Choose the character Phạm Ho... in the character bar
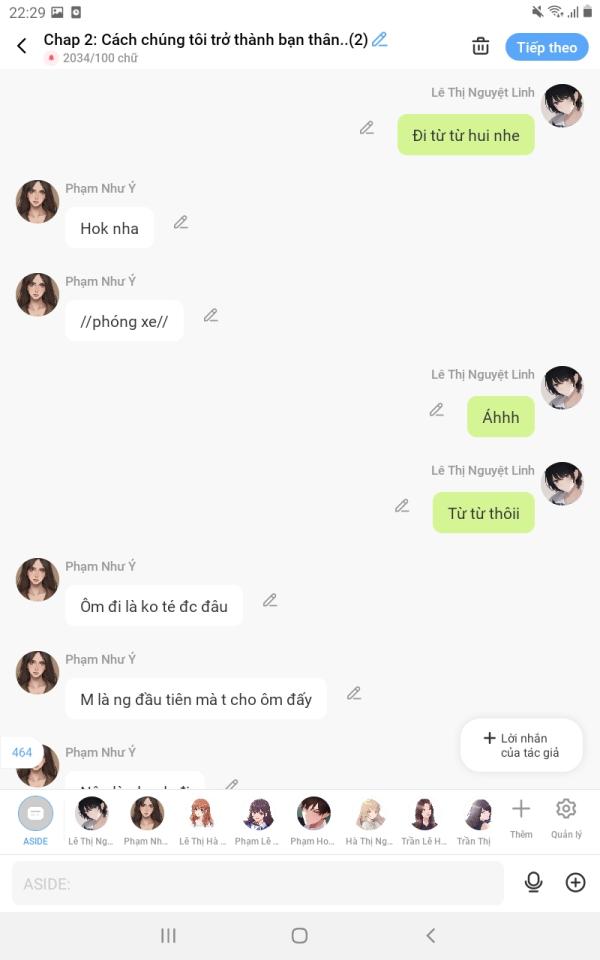This screenshot has height=960, width=600. click(x=313, y=820)
